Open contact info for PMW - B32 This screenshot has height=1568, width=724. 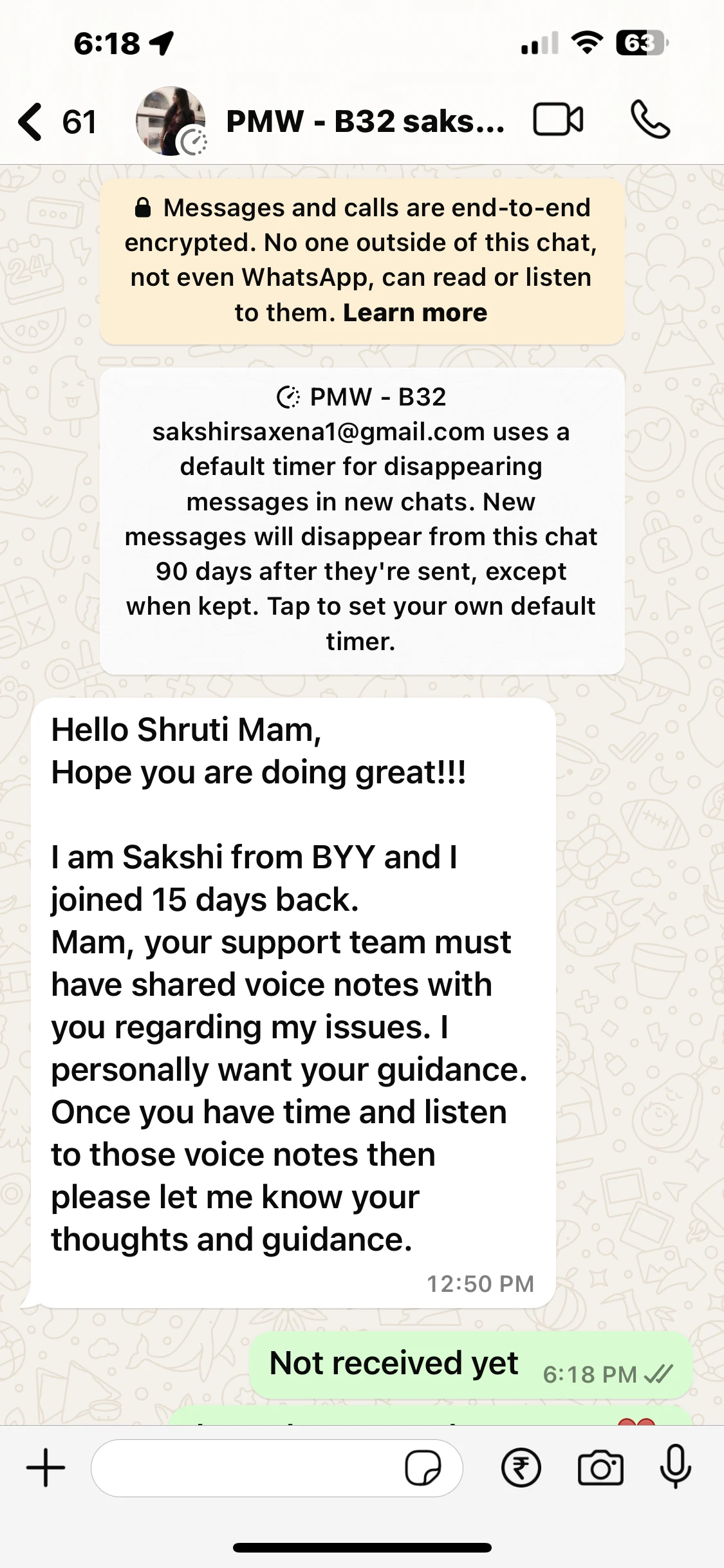tap(364, 121)
